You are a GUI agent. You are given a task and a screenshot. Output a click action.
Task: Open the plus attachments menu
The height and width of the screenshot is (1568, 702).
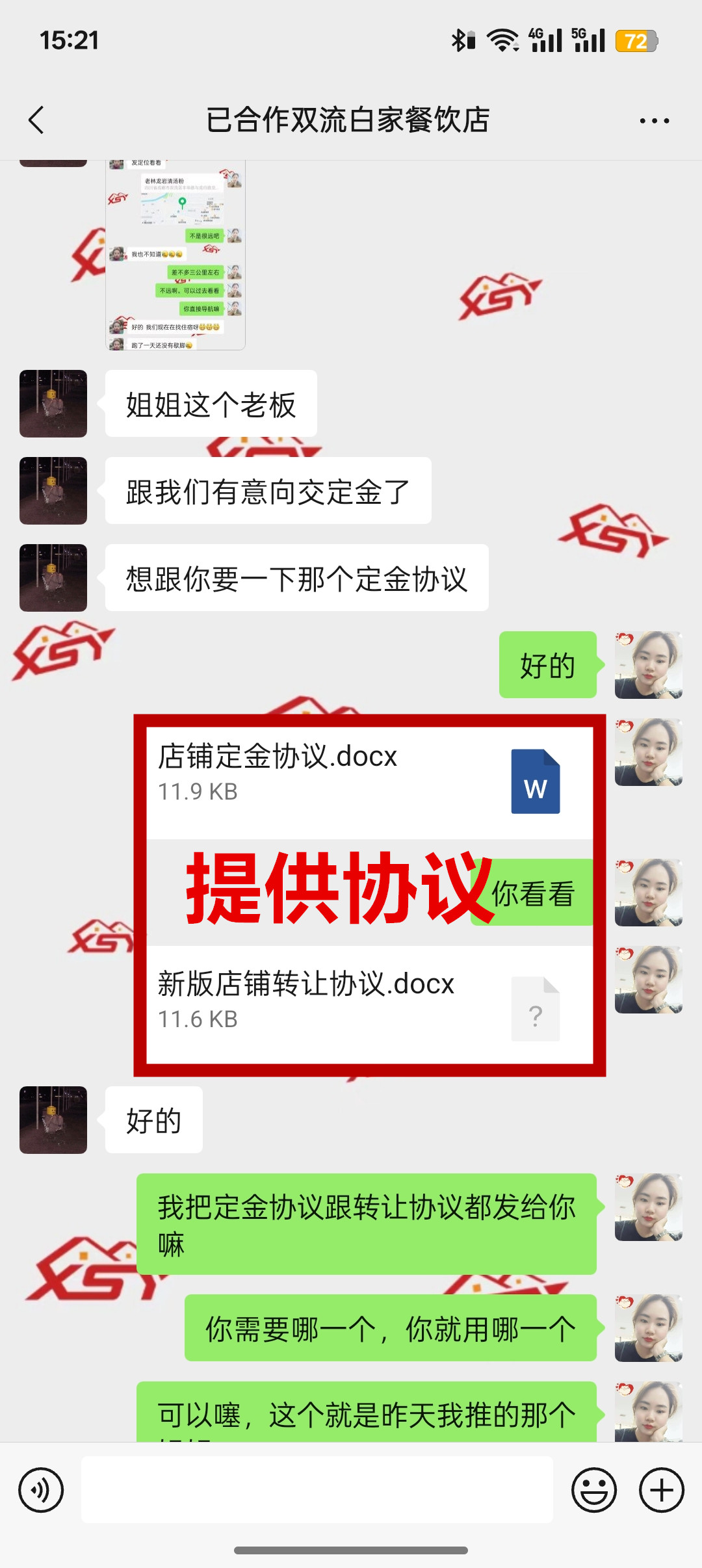(x=662, y=1490)
